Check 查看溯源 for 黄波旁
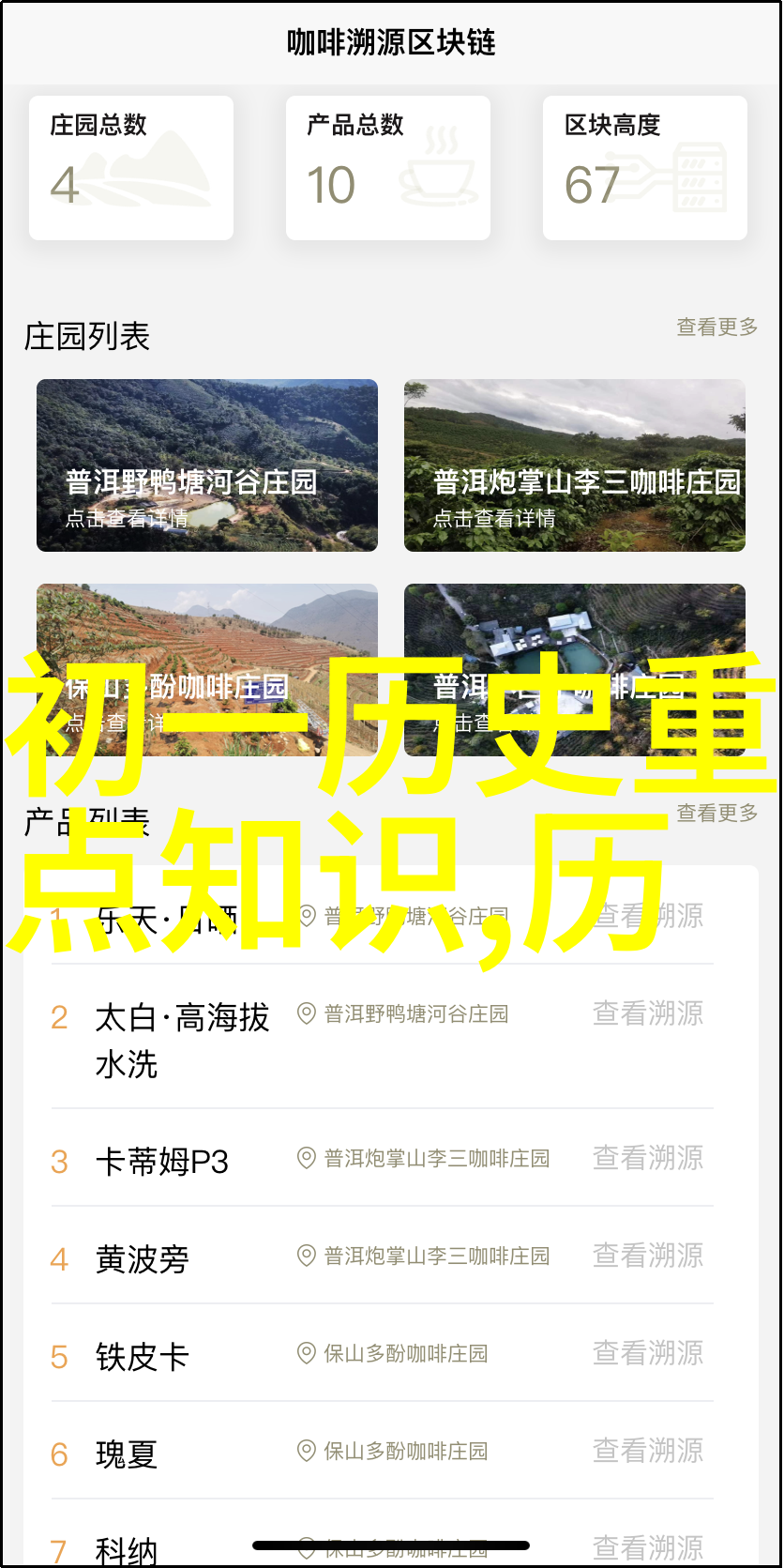This screenshot has height=1568, width=784. coord(647,1256)
